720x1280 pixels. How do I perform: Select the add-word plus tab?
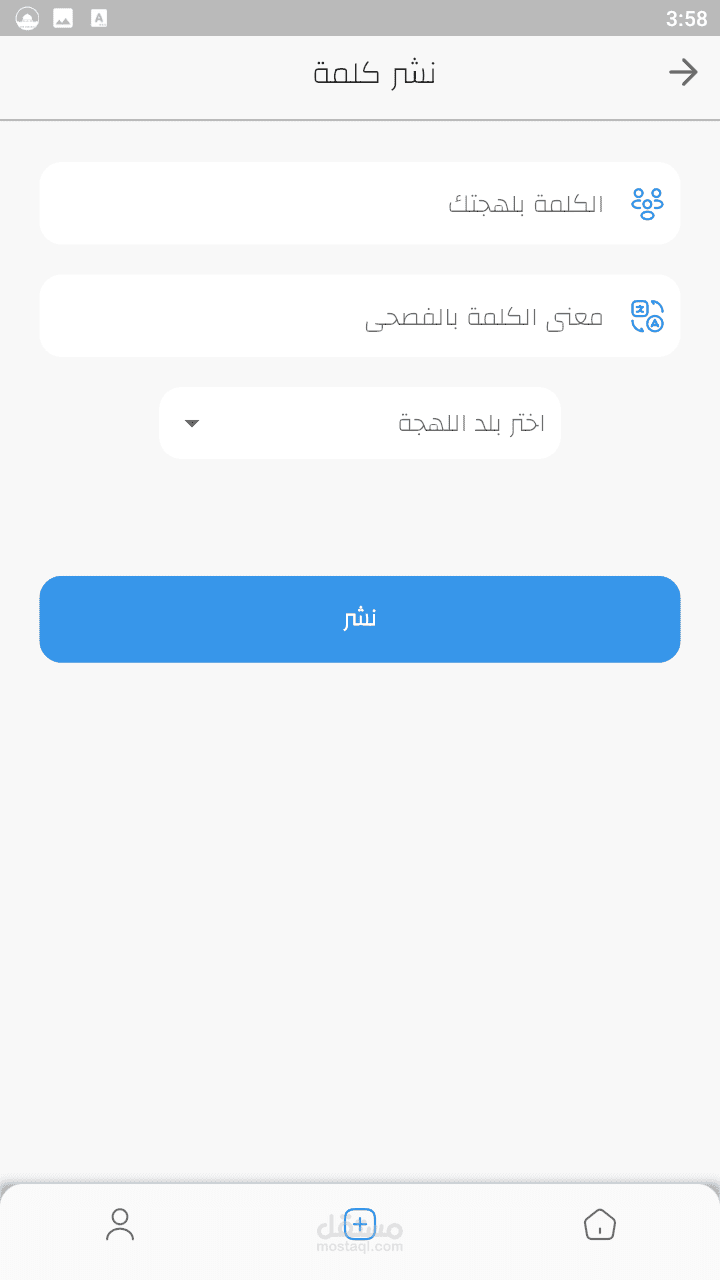click(360, 1223)
